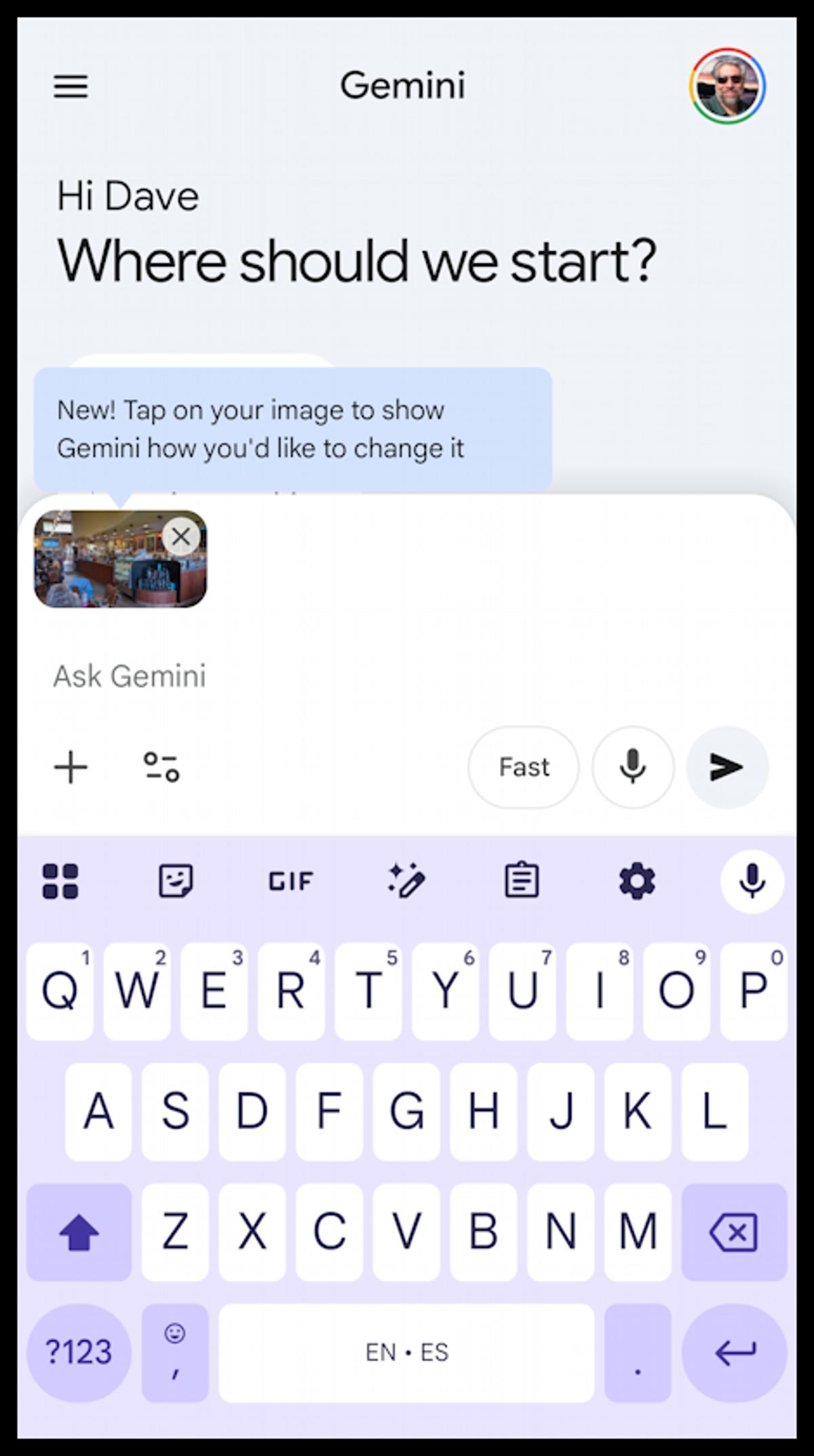Send the prompt to Gemini

pos(726,768)
